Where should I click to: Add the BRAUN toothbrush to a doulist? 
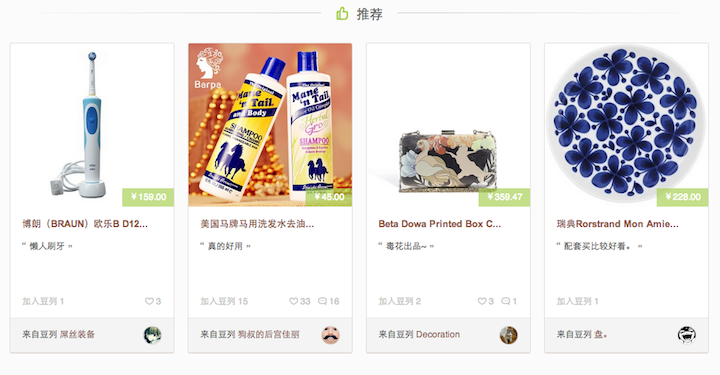point(43,301)
